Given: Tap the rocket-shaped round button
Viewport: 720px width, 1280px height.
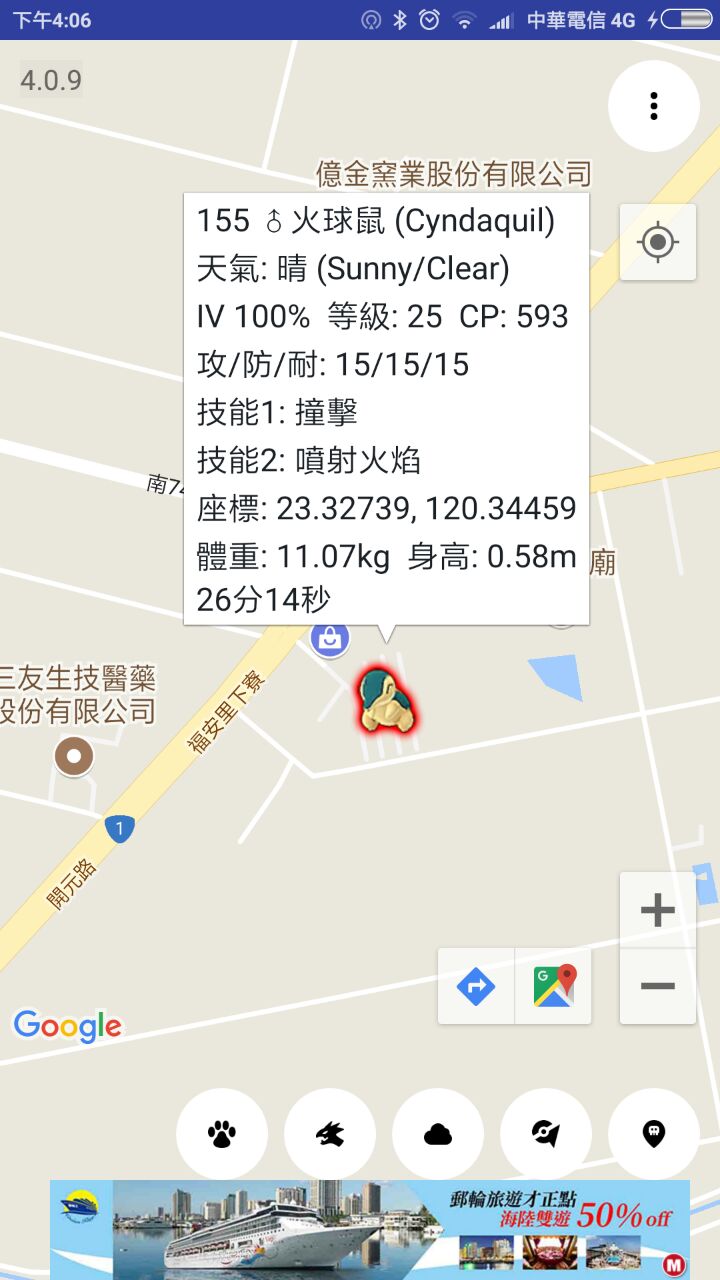Looking at the screenshot, I should pos(546,1134).
